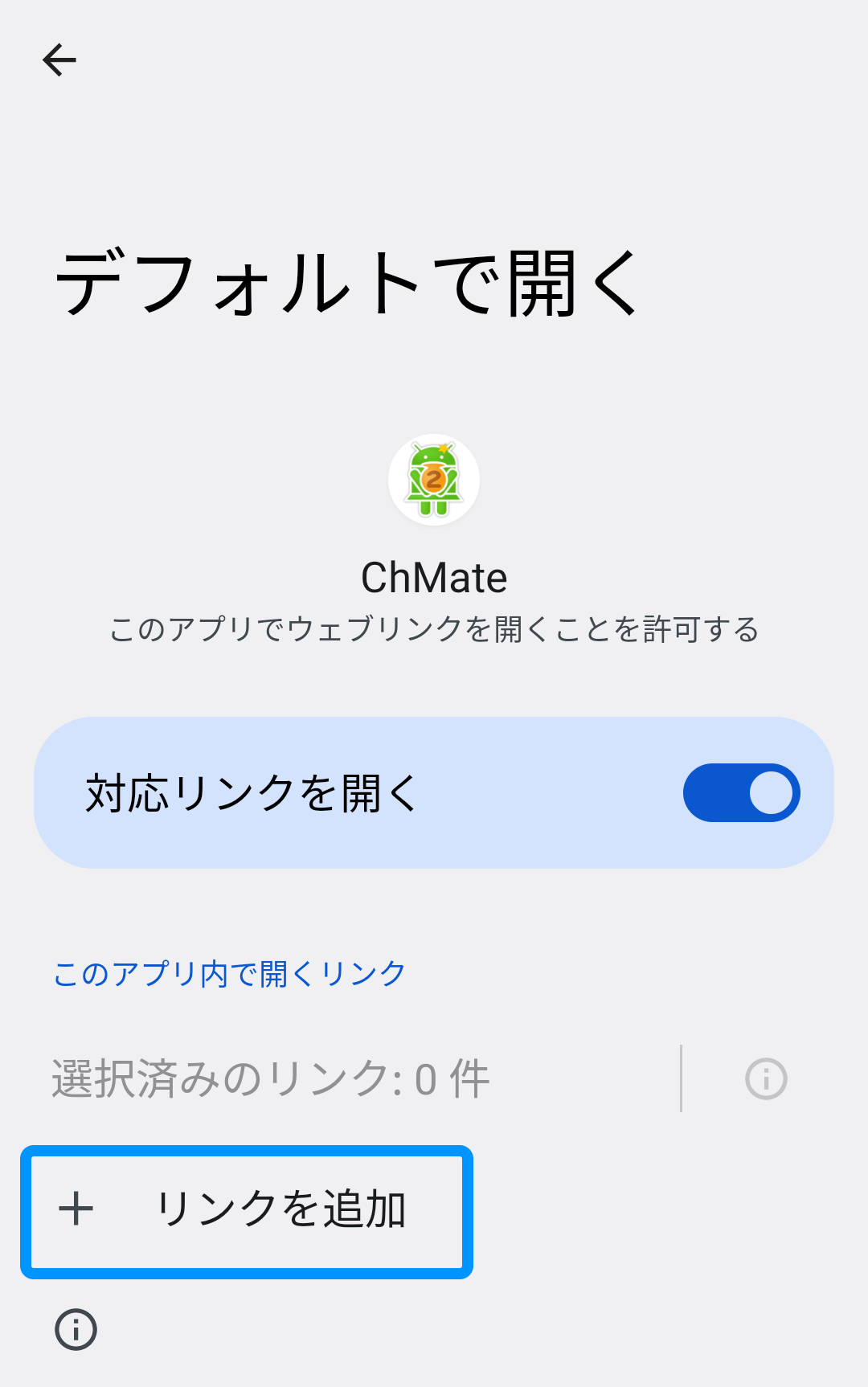Tap the green Android mascot logo of ChMate
The width and height of the screenshot is (868, 1387).
[434, 479]
